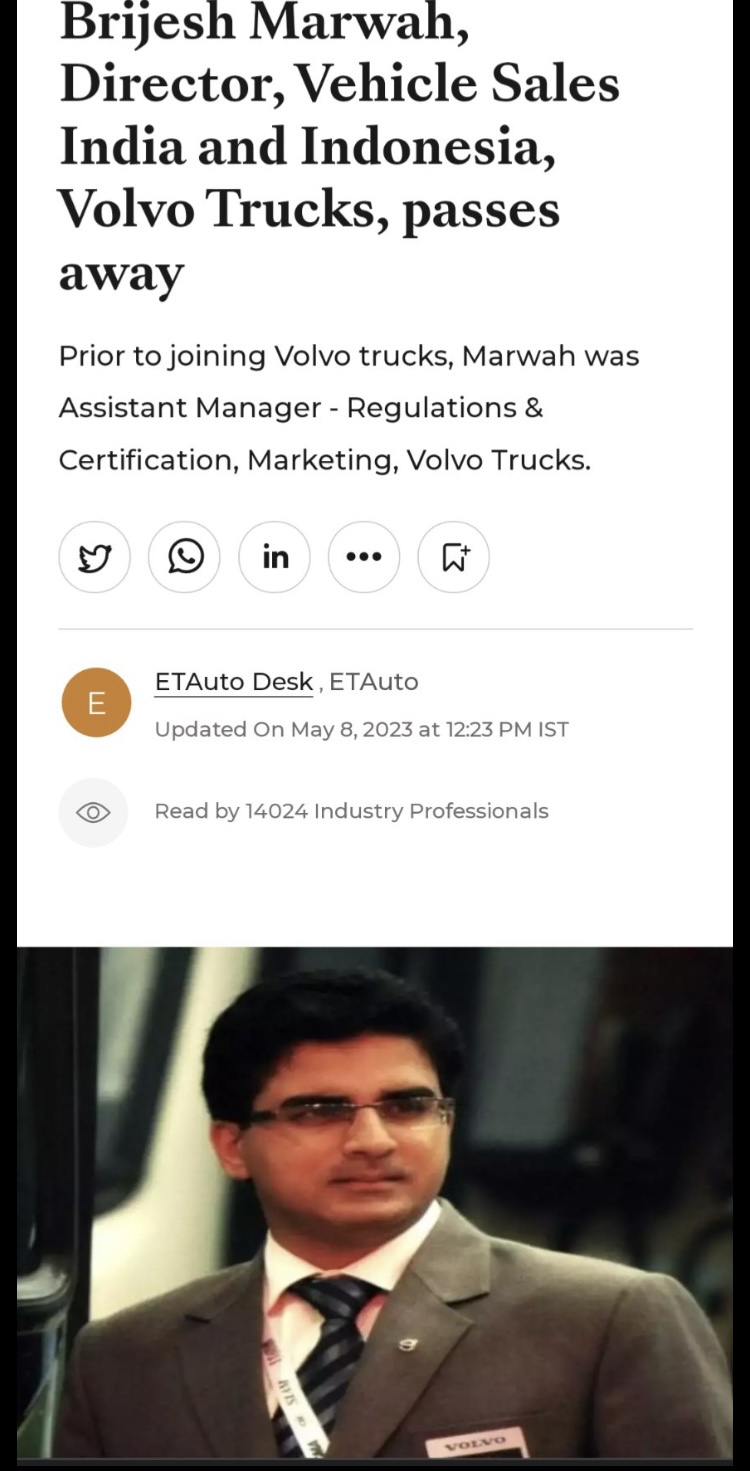Share article on Twitter
The width and height of the screenshot is (750, 1471).
click(x=94, y=557)
